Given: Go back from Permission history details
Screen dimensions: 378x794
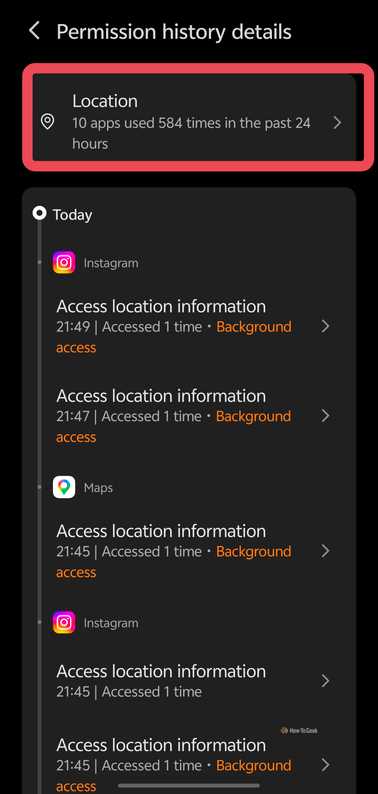Looking at the screenshot, I should click(34, 31).
